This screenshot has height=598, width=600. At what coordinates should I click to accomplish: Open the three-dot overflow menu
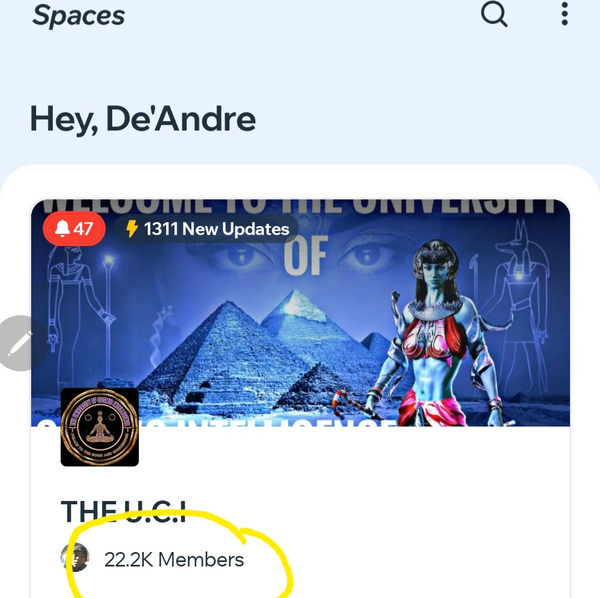pyautogui.click(x=565, y=14)
